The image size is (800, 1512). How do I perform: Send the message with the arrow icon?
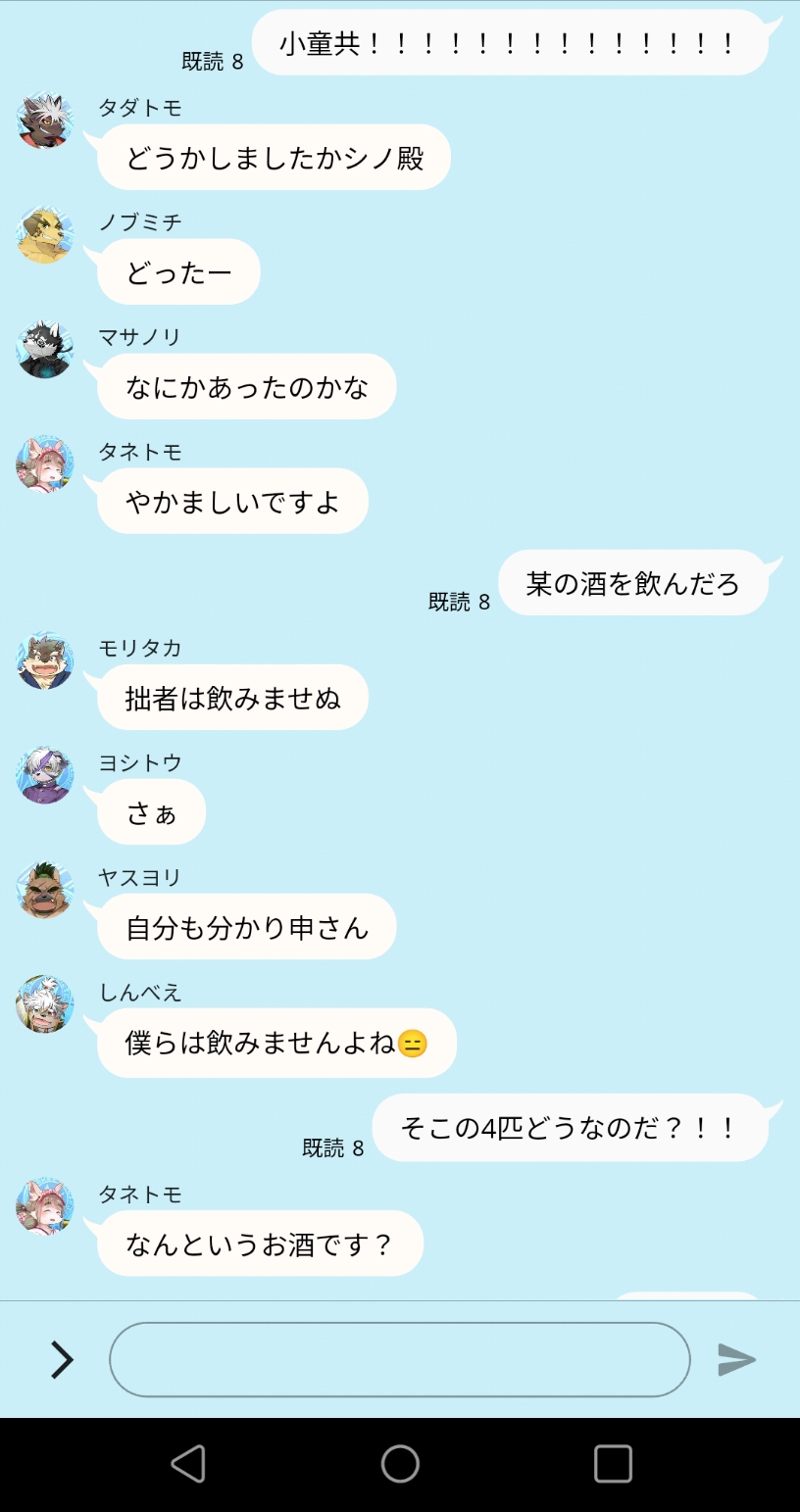click(x=736, y=1359)
